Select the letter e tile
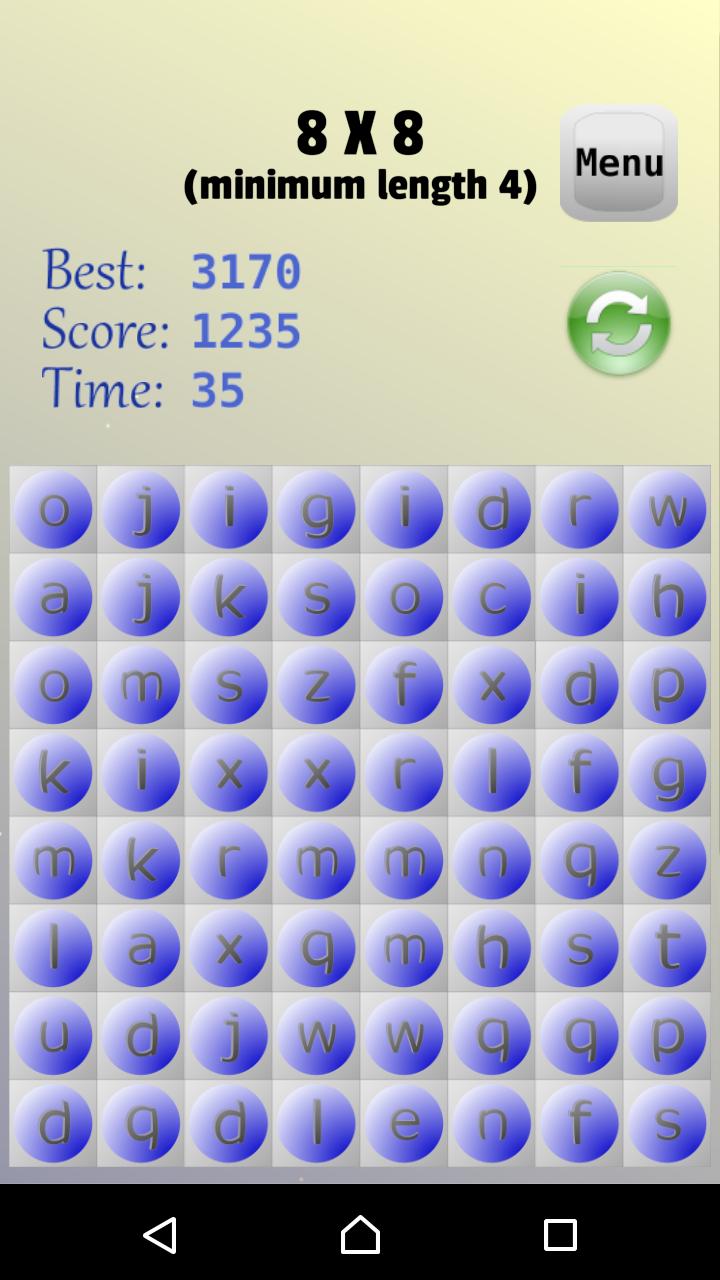Screen dimensions: 720x1280 404,1123
